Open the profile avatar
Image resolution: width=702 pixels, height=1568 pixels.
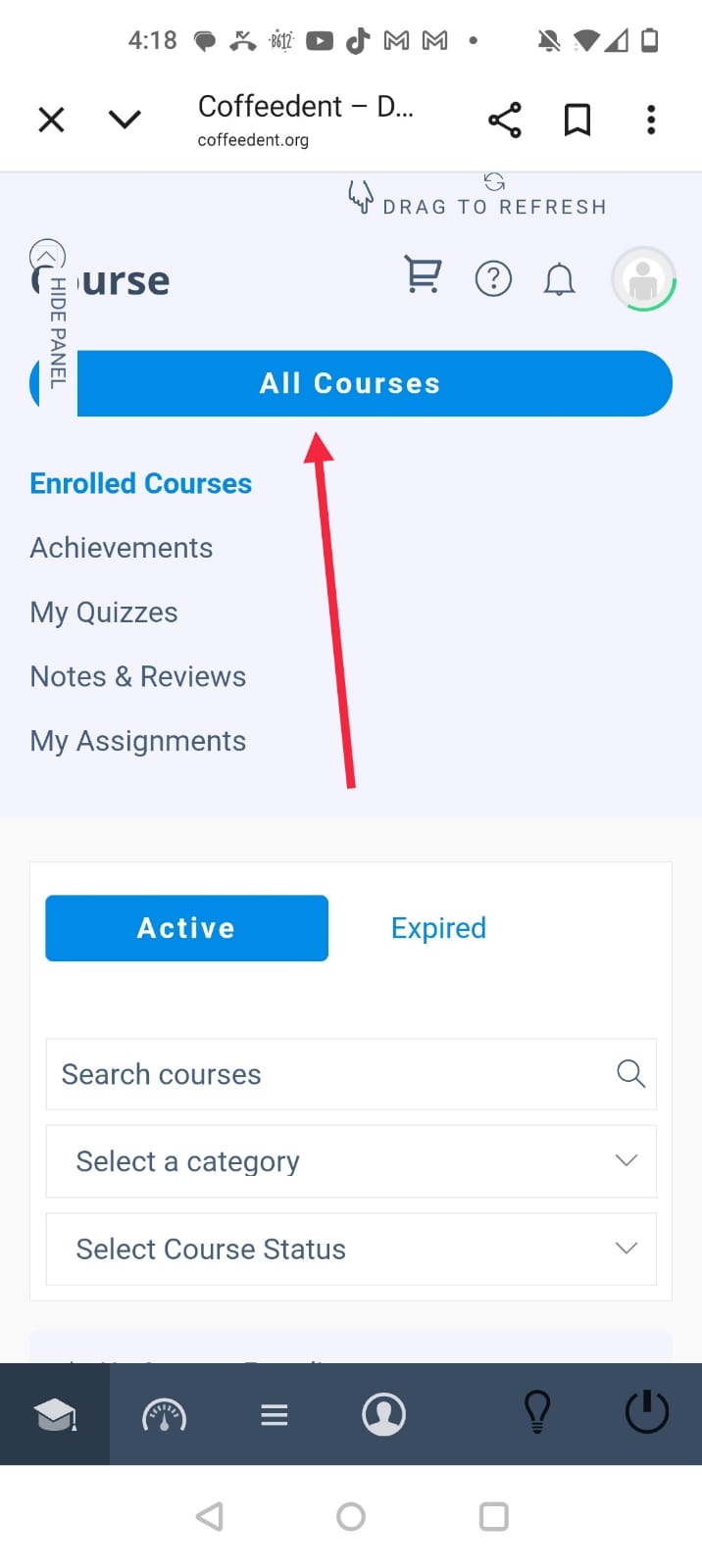(x=643, y=279)
